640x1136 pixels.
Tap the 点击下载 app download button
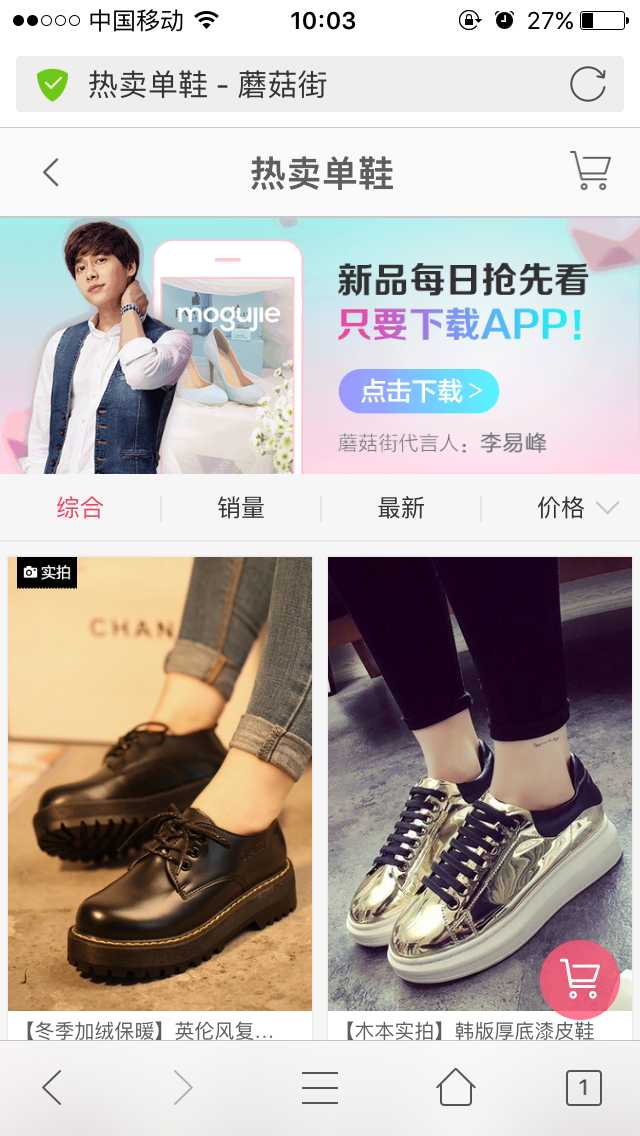418,391
